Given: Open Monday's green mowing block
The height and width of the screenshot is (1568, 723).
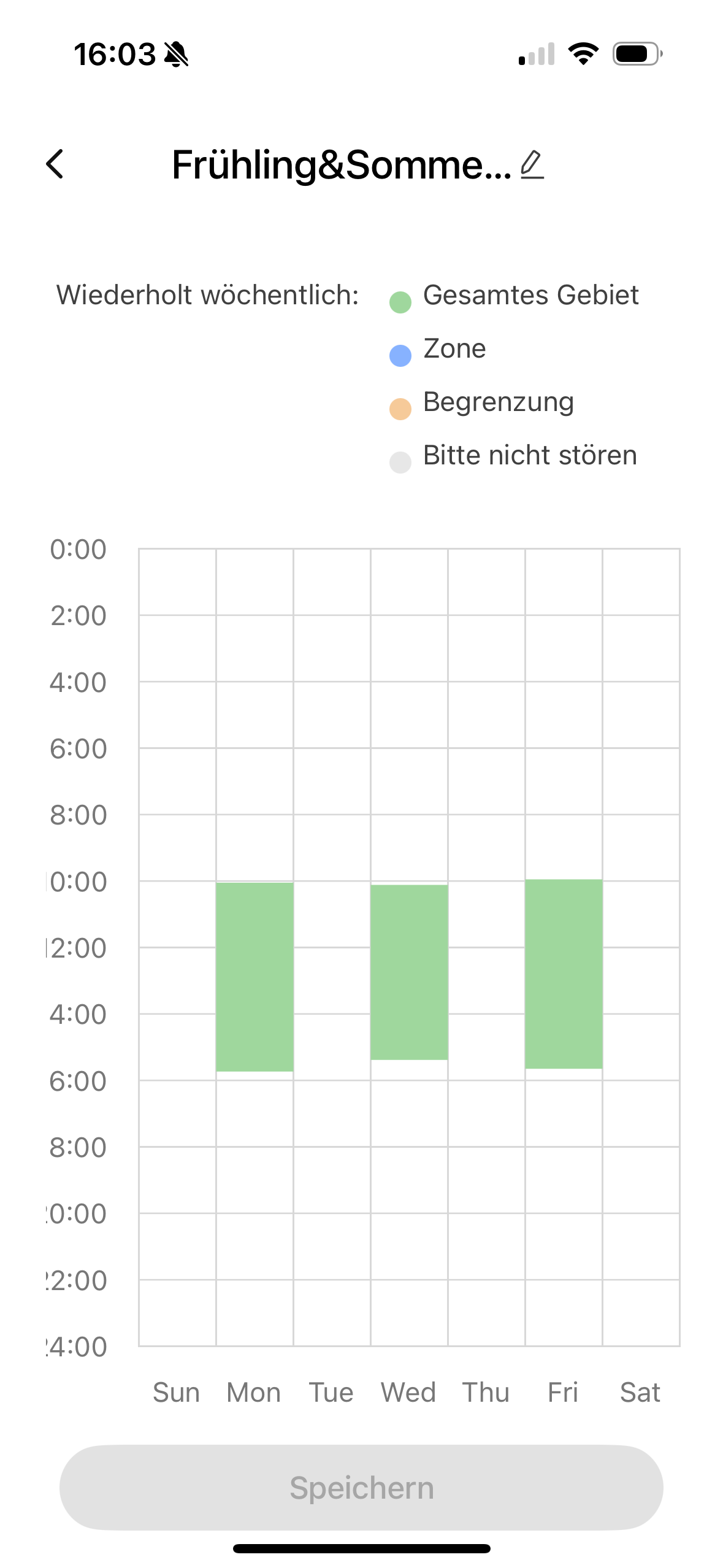Looking at the screenshot, I should 254,977.
